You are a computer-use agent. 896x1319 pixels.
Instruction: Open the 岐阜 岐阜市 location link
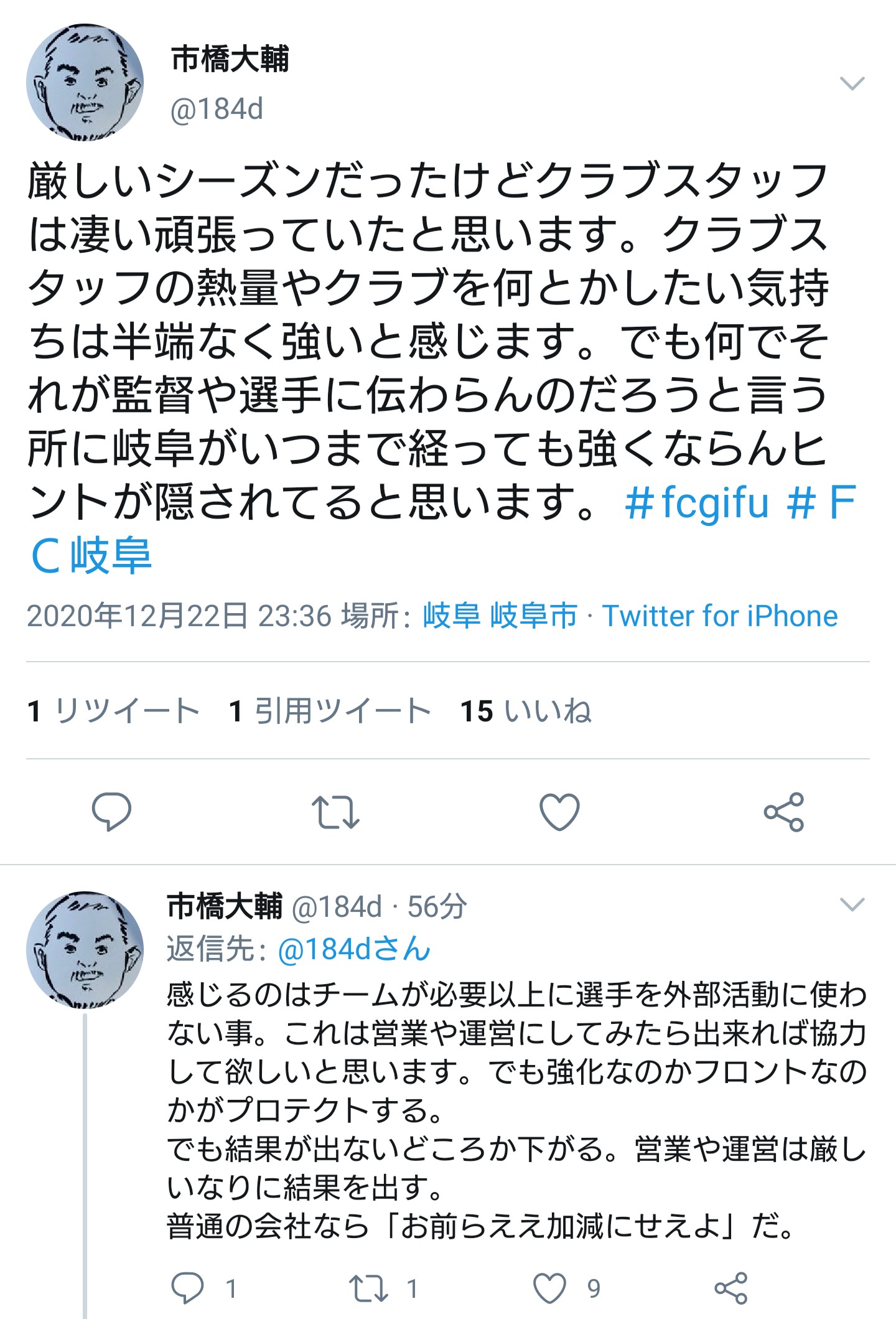[x=500, y=616]
